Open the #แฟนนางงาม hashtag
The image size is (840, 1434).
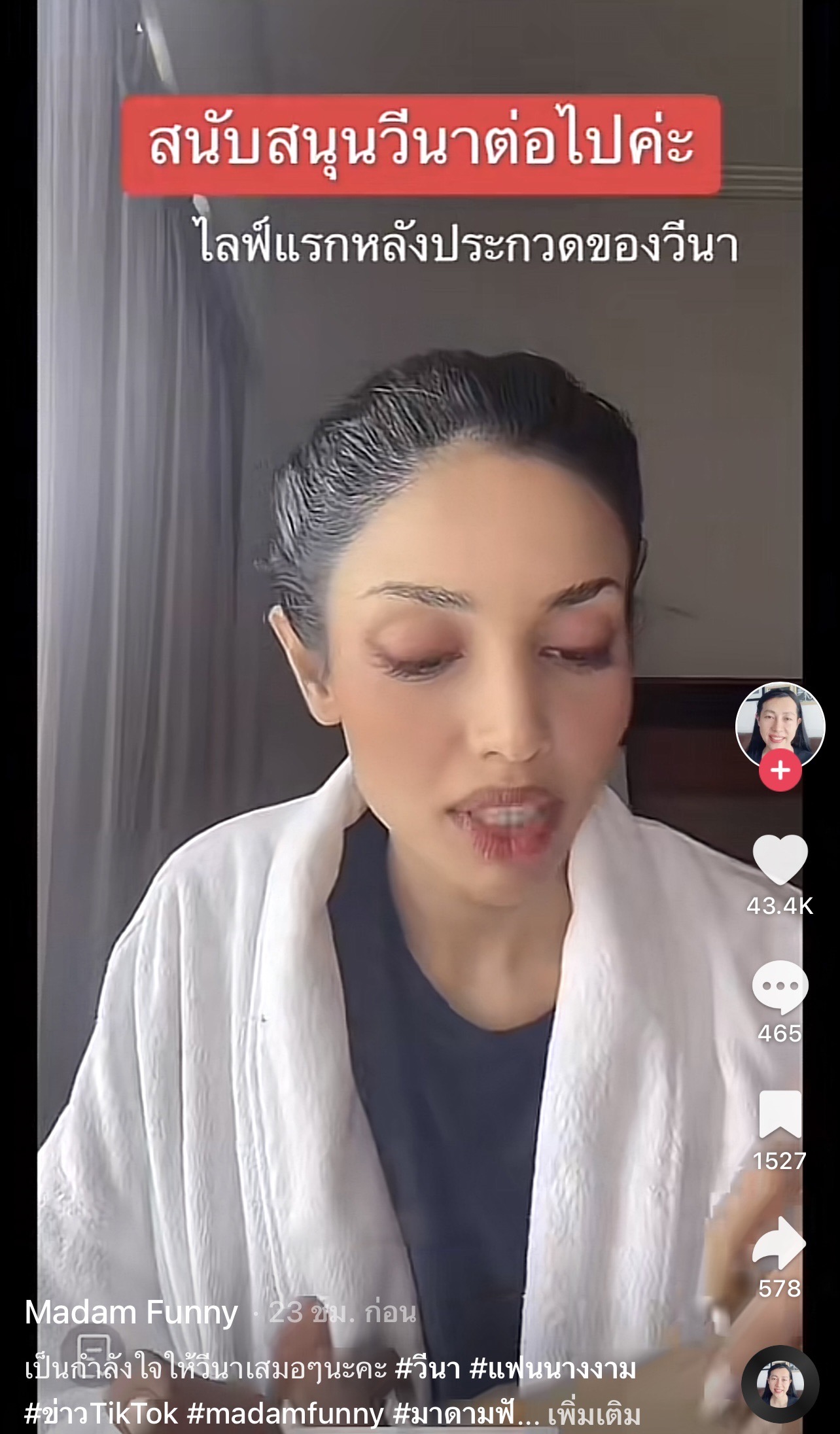(553, 1369)
